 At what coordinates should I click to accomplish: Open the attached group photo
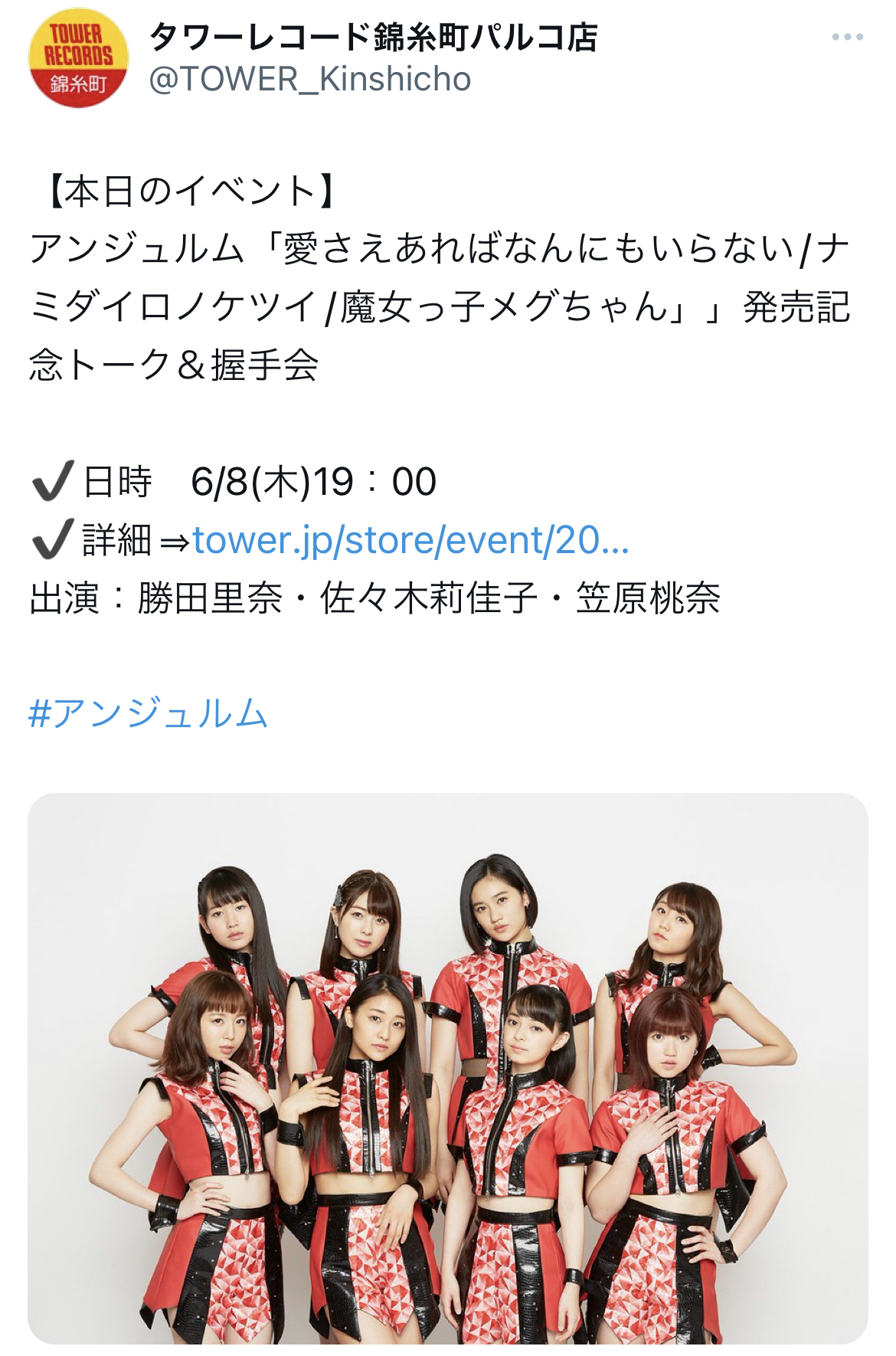448,1068
